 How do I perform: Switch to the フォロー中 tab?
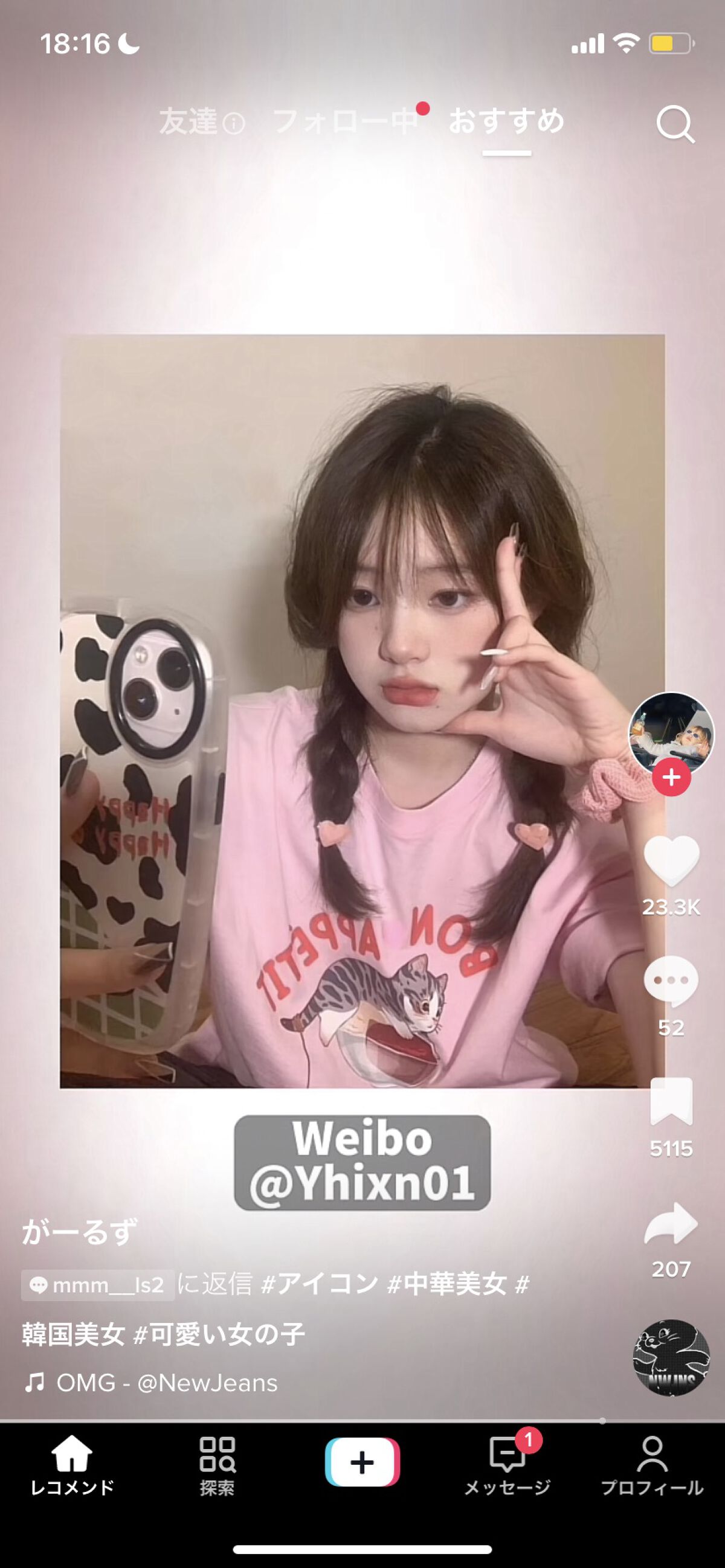(346, 121)
